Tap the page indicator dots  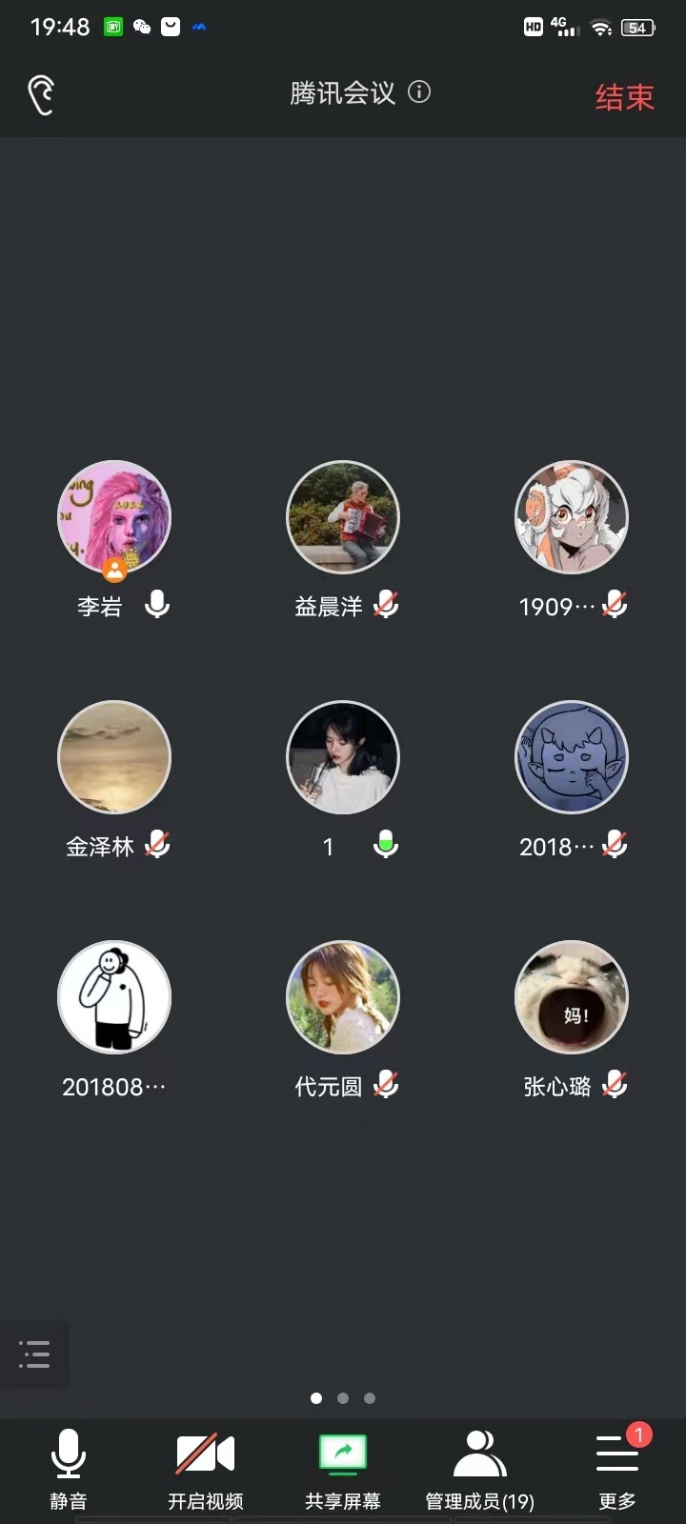[343, 1398]
